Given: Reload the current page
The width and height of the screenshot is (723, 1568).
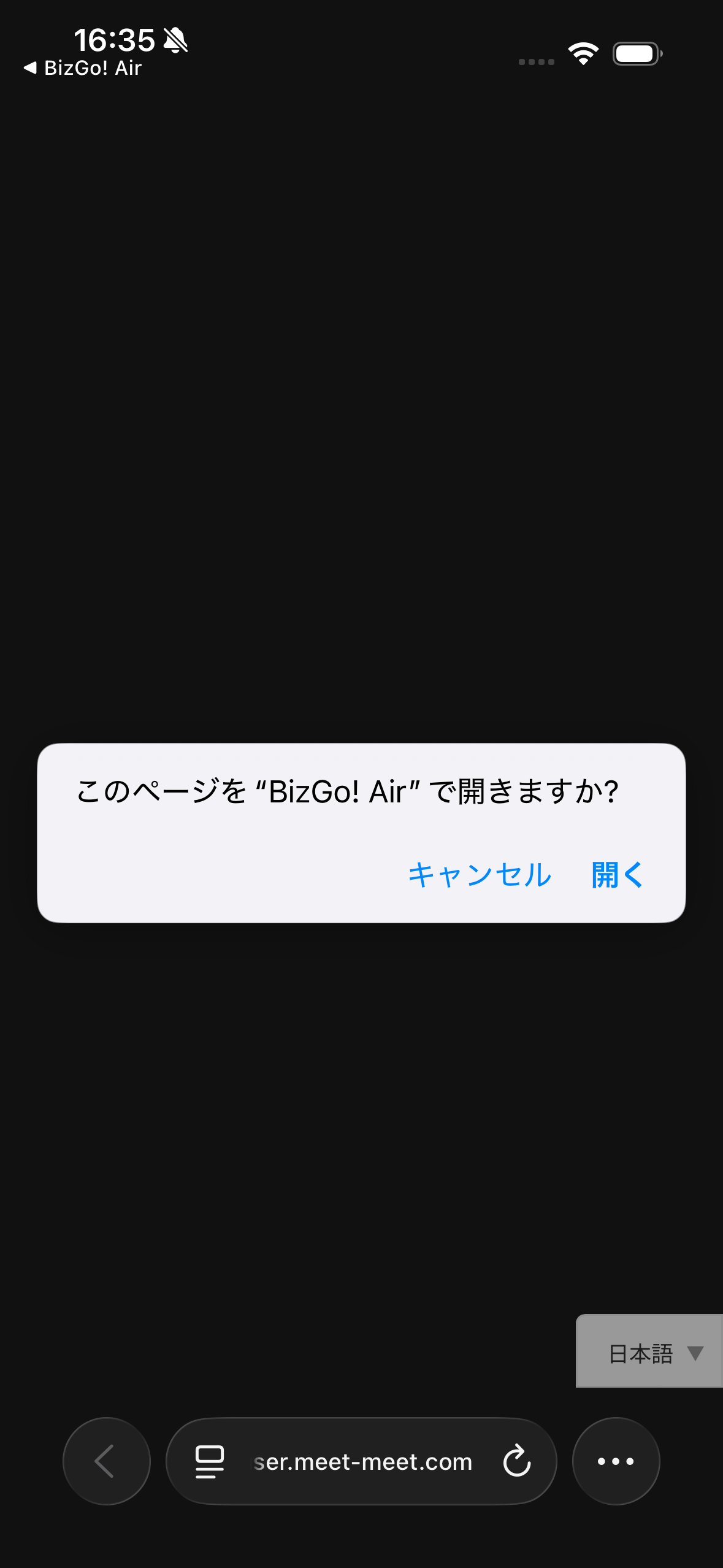Looking at the screenshot, I should [x=516, y=1461].
